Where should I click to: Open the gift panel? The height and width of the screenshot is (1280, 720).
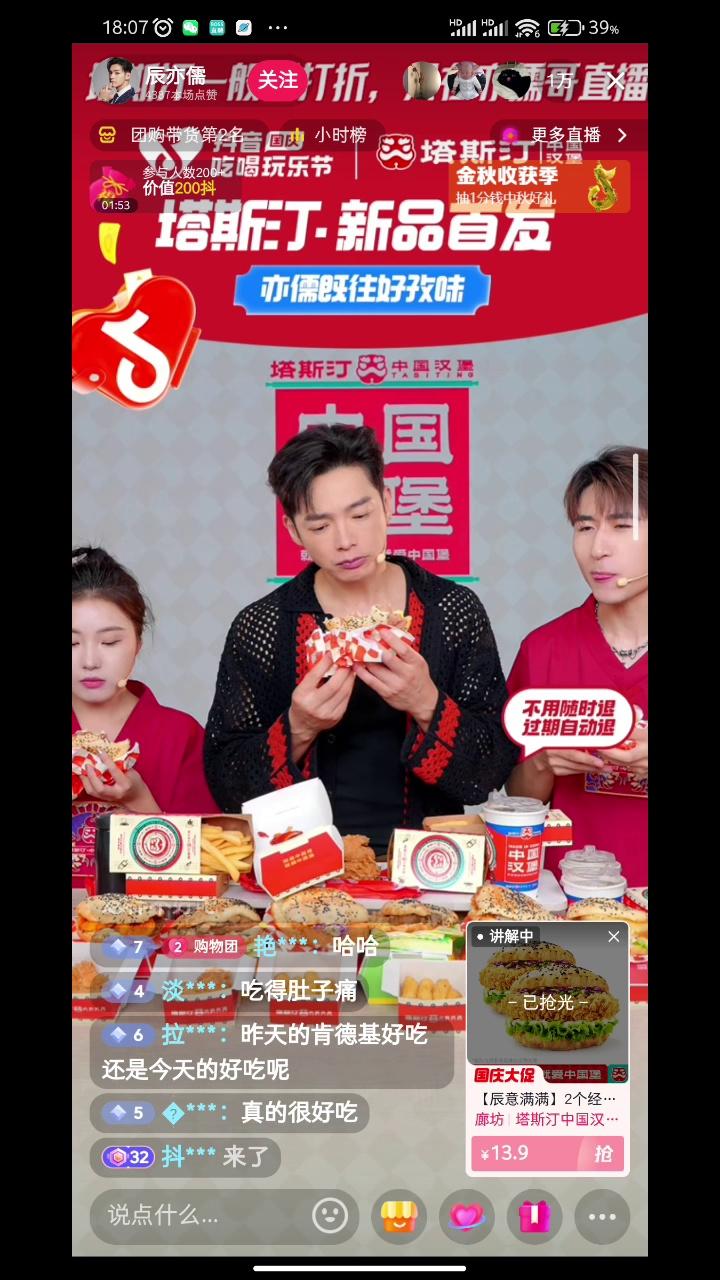(x=534, y=1216)
